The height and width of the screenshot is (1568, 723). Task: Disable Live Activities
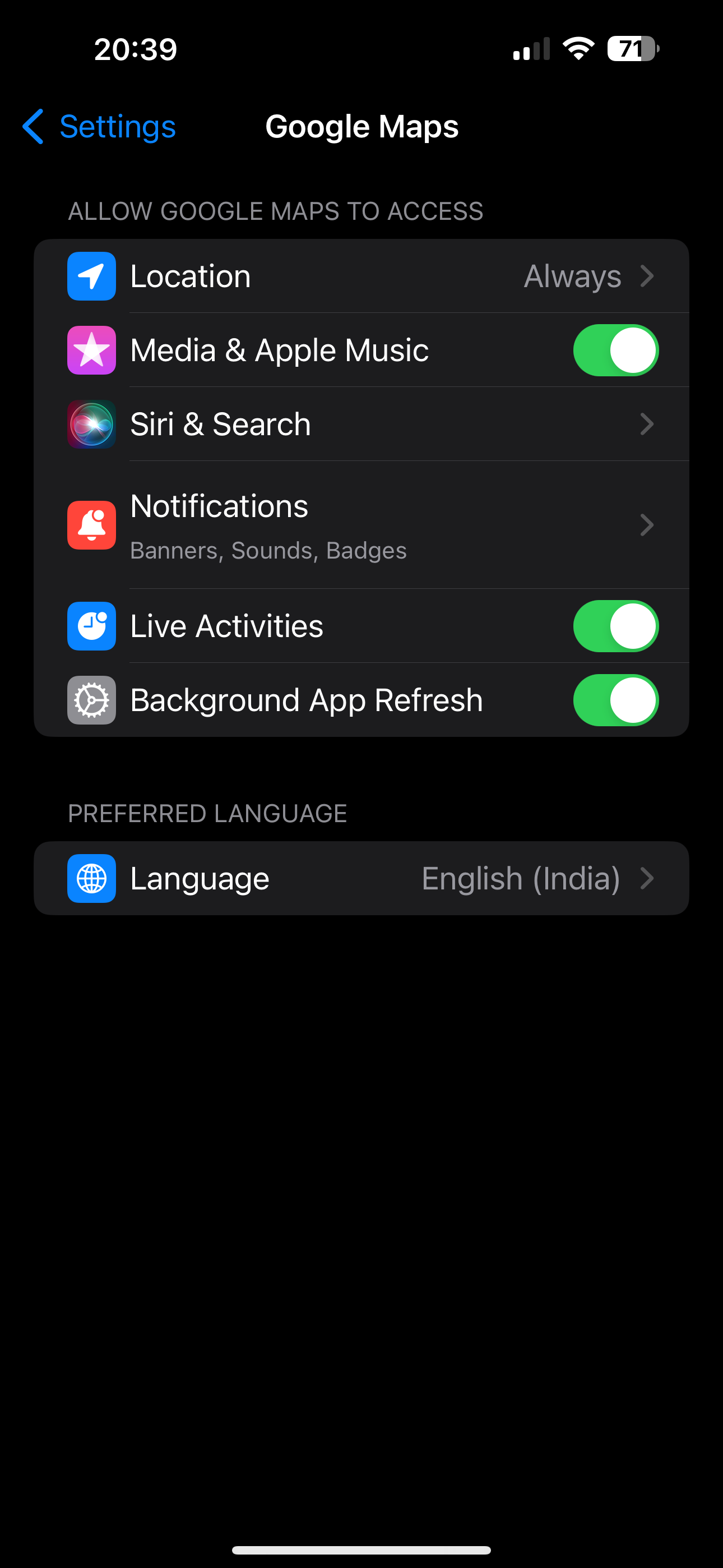point(615,626)
